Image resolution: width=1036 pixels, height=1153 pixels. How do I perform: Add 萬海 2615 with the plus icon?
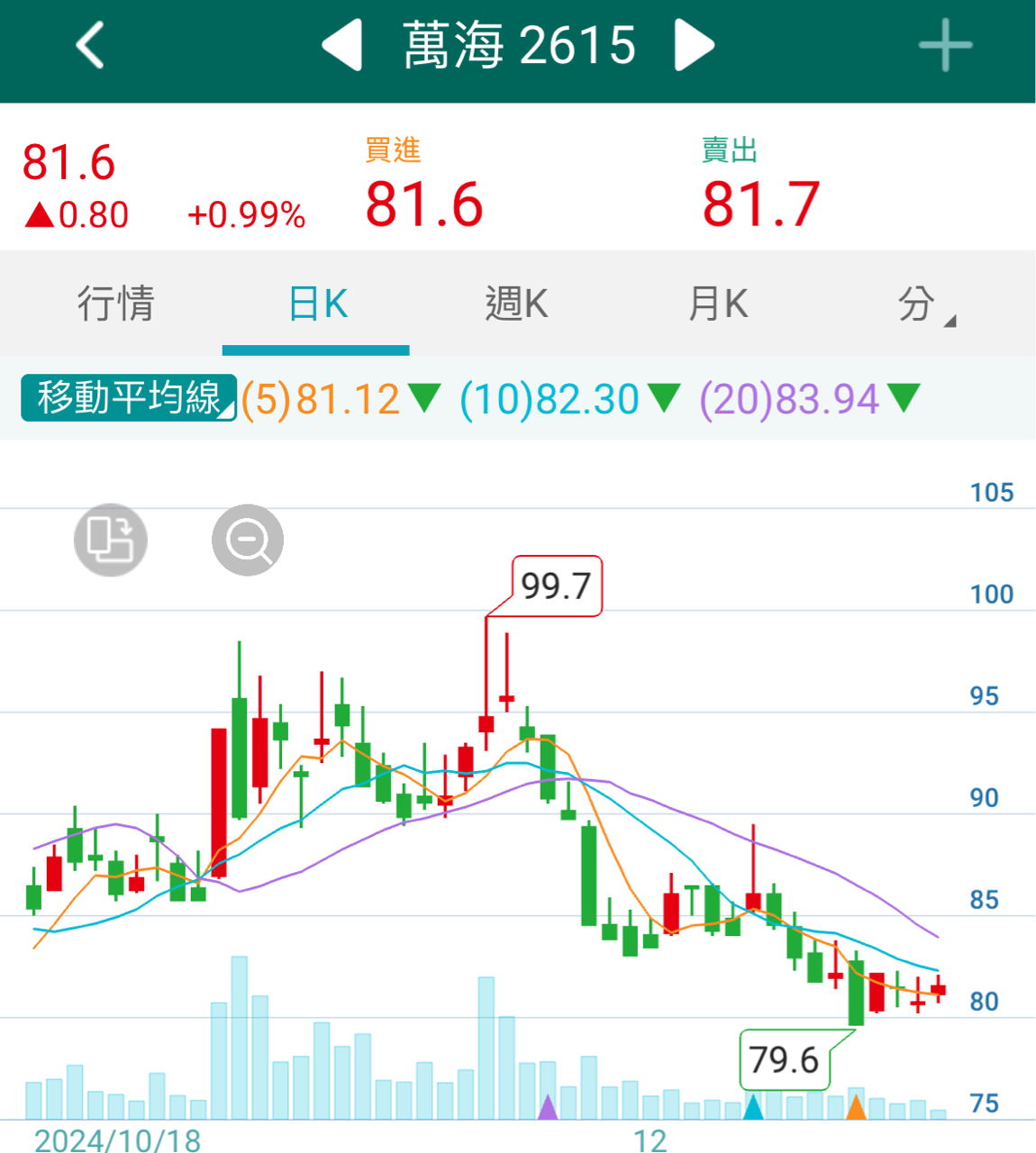pyautogui.click(x=945, y=45)
